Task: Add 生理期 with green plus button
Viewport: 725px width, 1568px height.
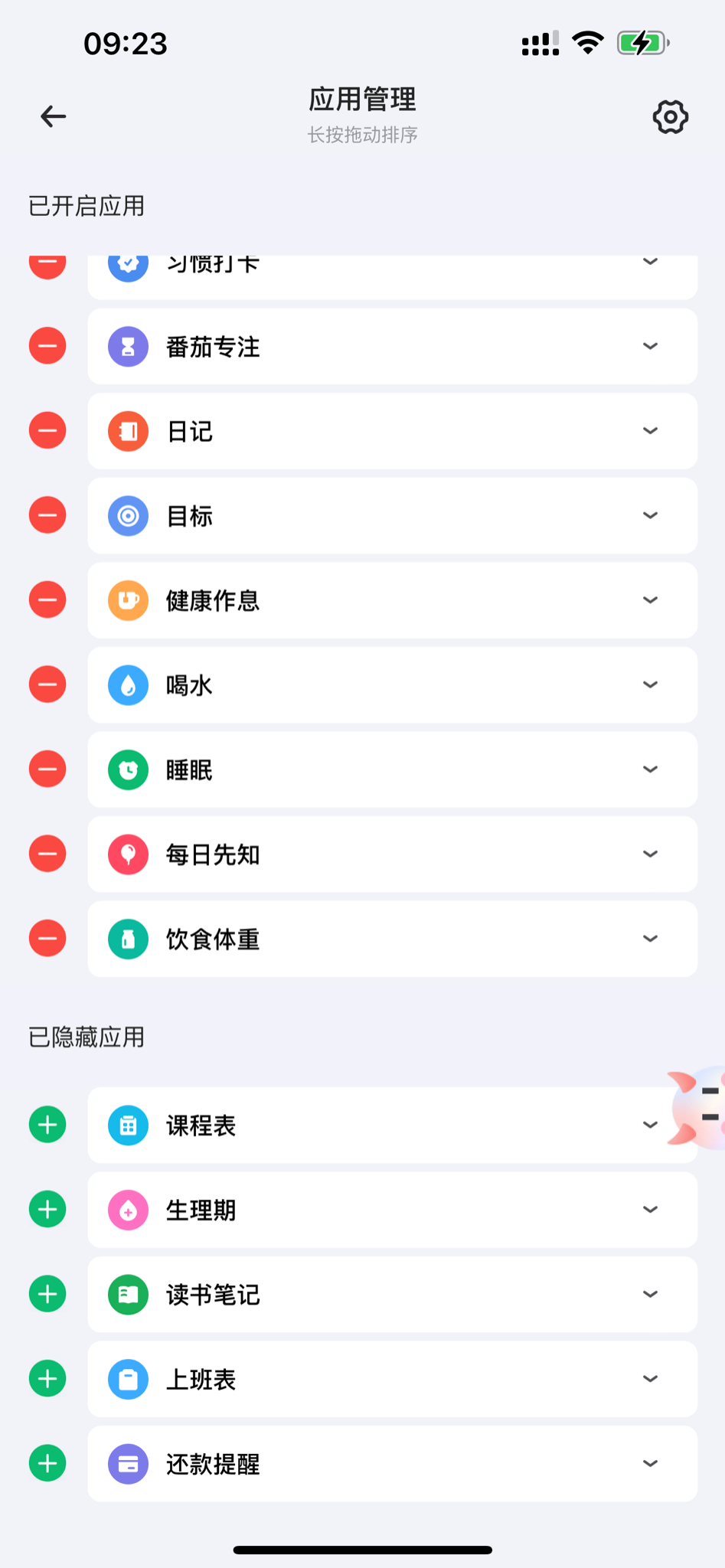Action: [47, 1210]
